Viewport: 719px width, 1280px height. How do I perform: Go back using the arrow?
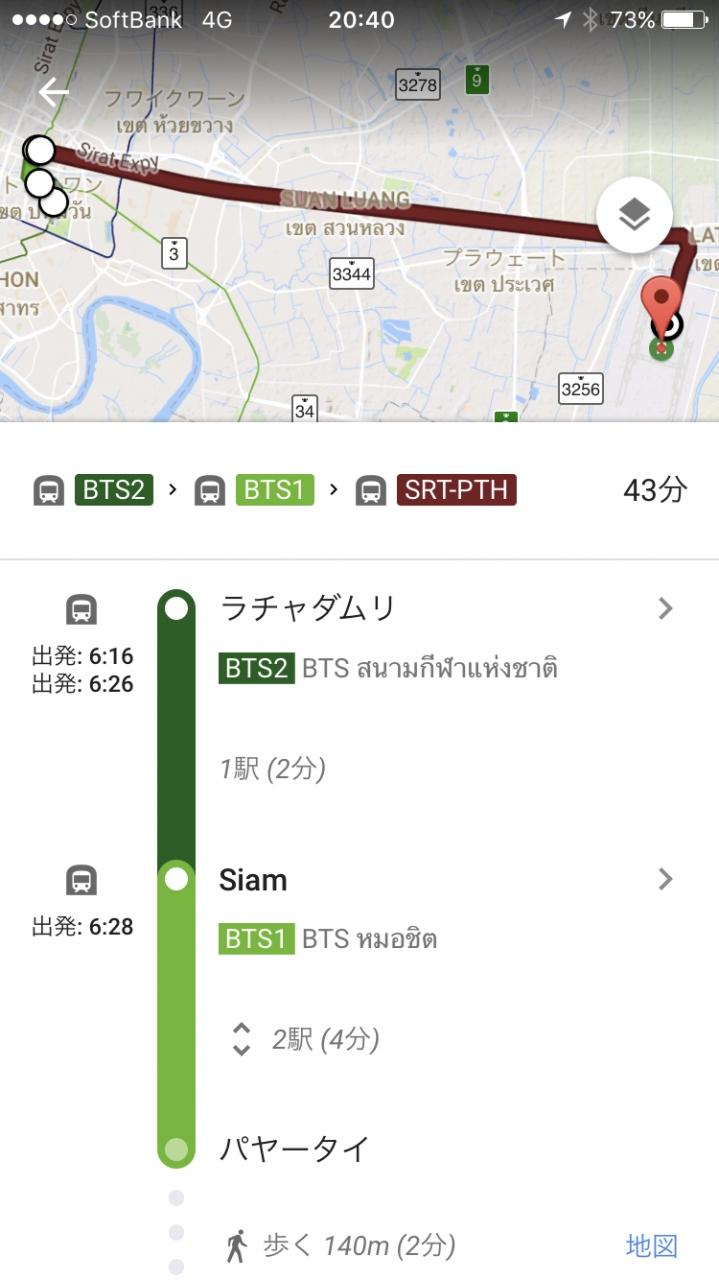click(53, 93)
